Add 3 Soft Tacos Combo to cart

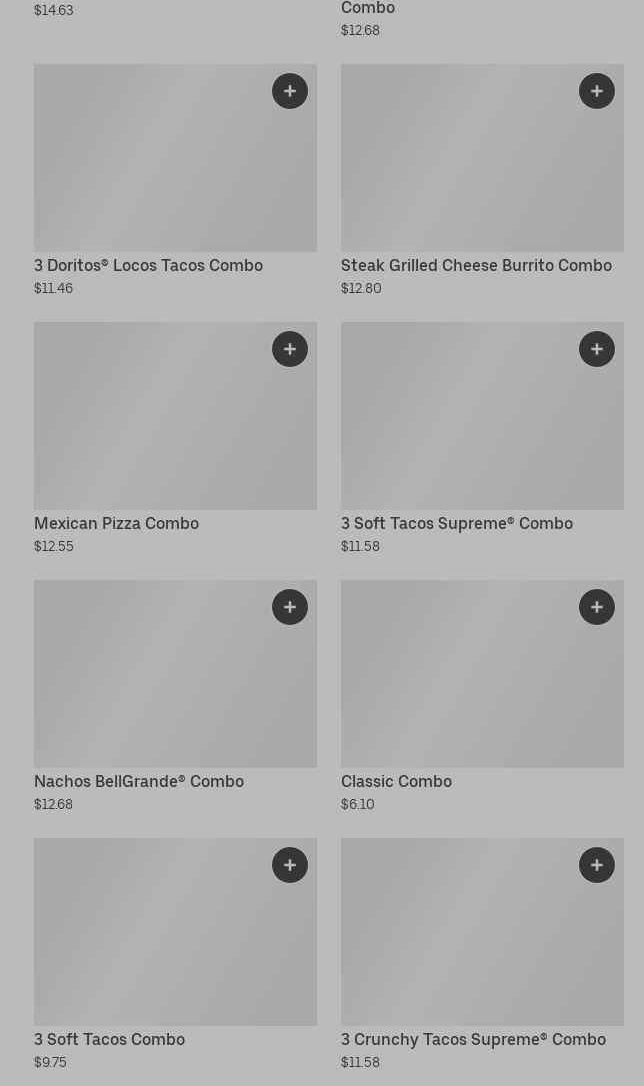coord(290,865)
